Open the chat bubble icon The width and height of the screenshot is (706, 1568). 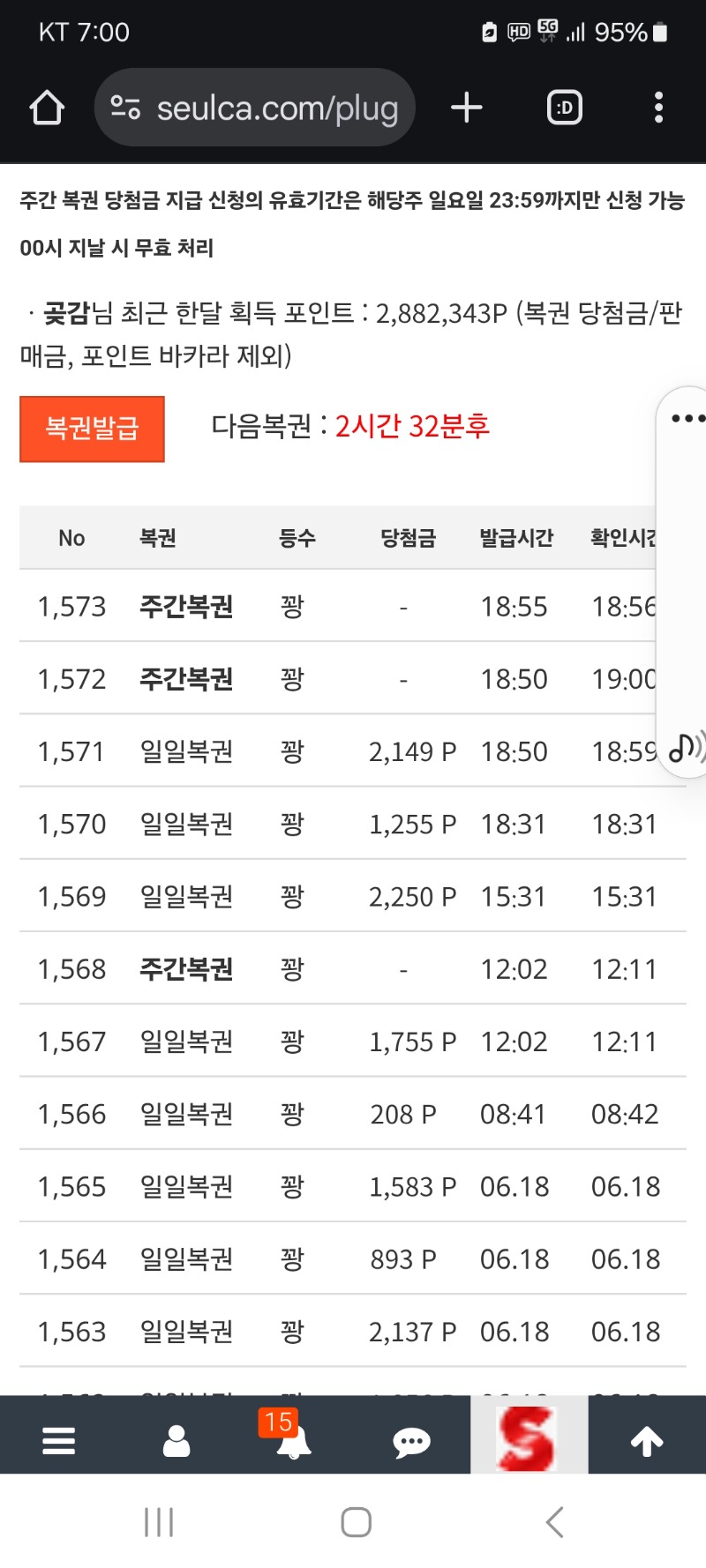[411, 1442]
